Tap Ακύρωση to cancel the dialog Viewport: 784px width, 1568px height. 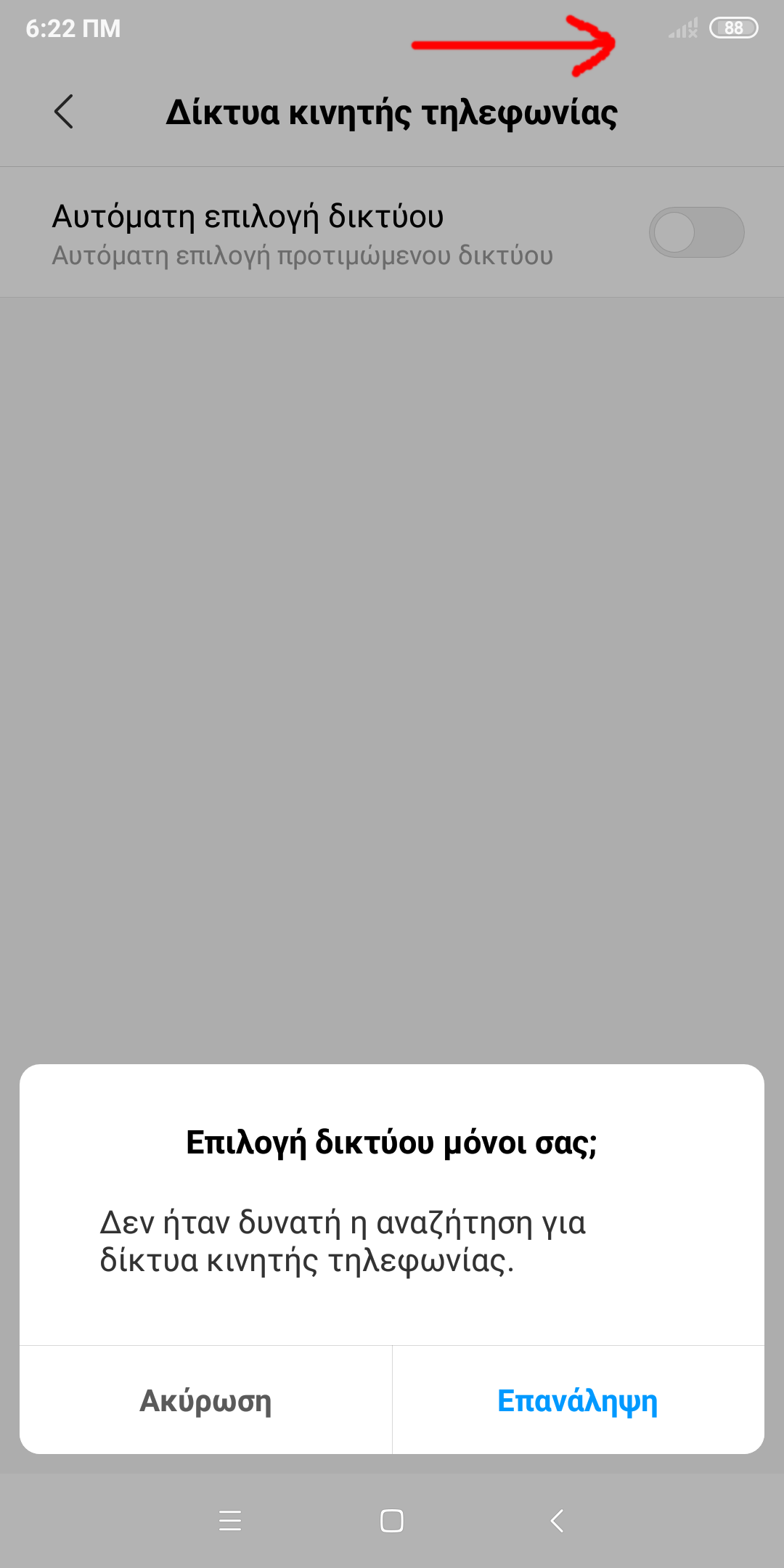[205, 1401]
